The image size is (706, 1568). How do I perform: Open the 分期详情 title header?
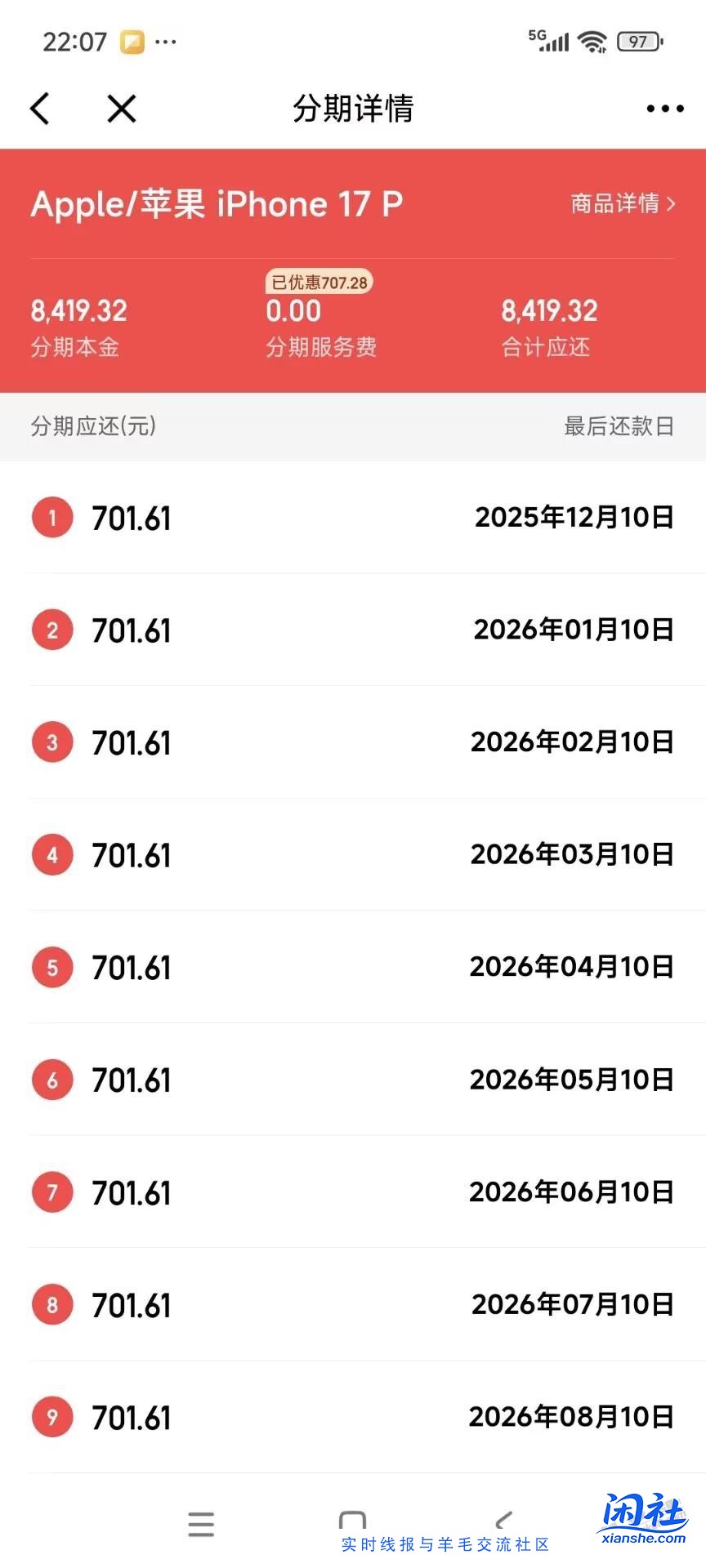[x=353, y=108]
